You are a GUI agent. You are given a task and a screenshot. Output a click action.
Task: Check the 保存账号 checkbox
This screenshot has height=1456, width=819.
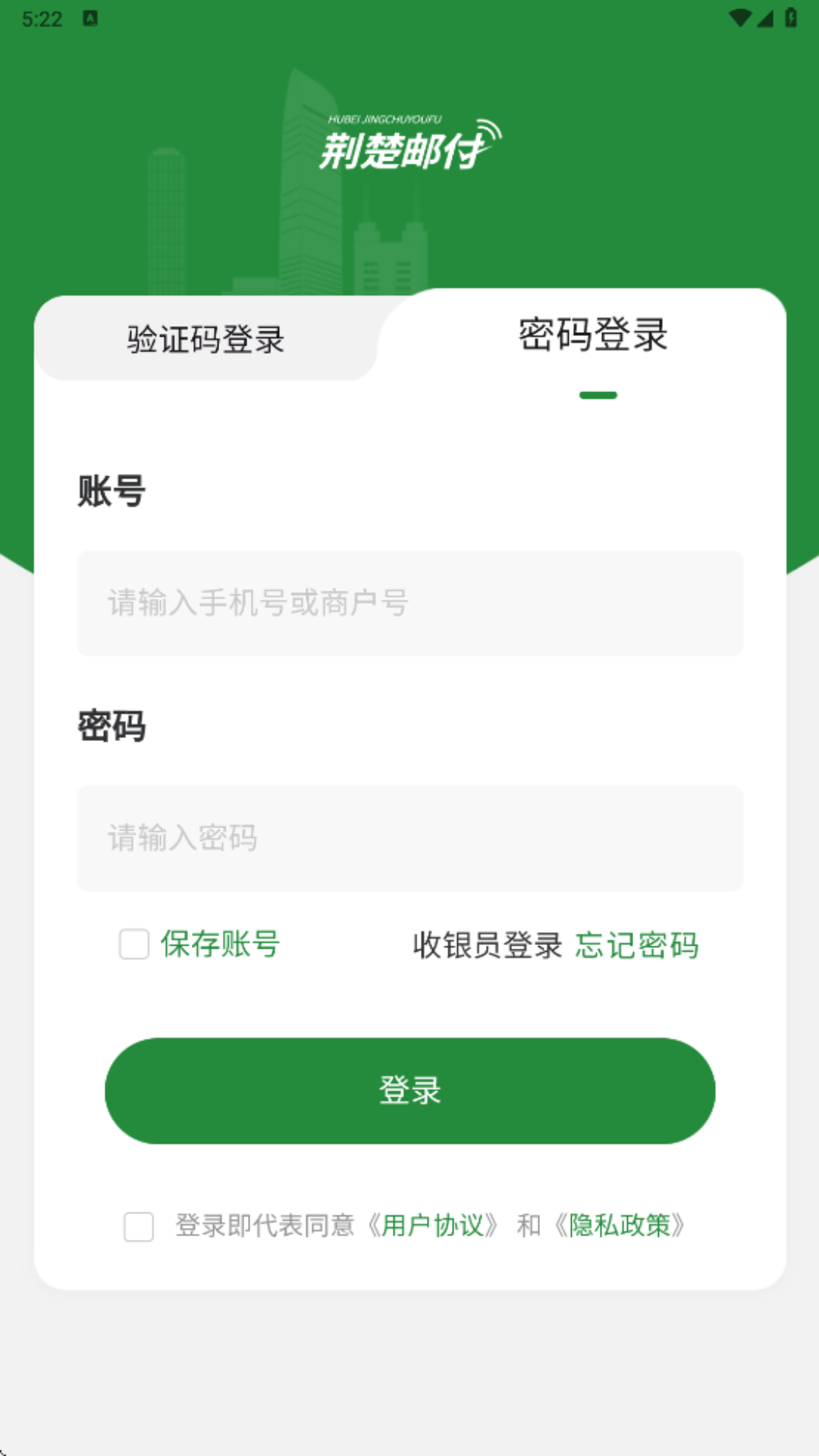(x=134, y=944)
